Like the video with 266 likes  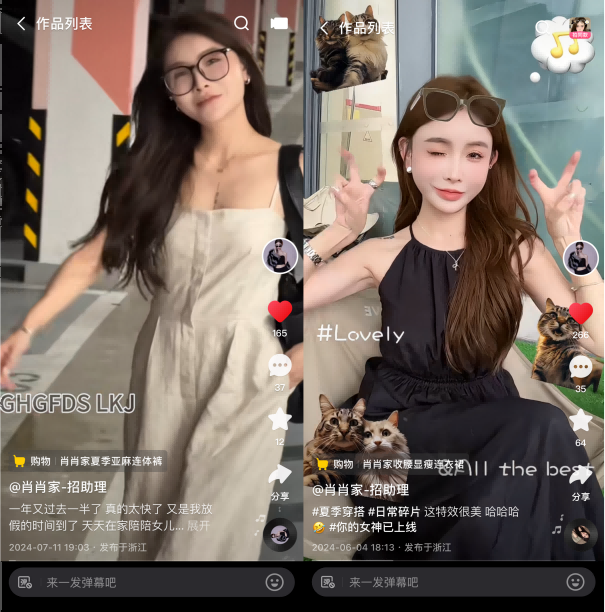(581, 313)
